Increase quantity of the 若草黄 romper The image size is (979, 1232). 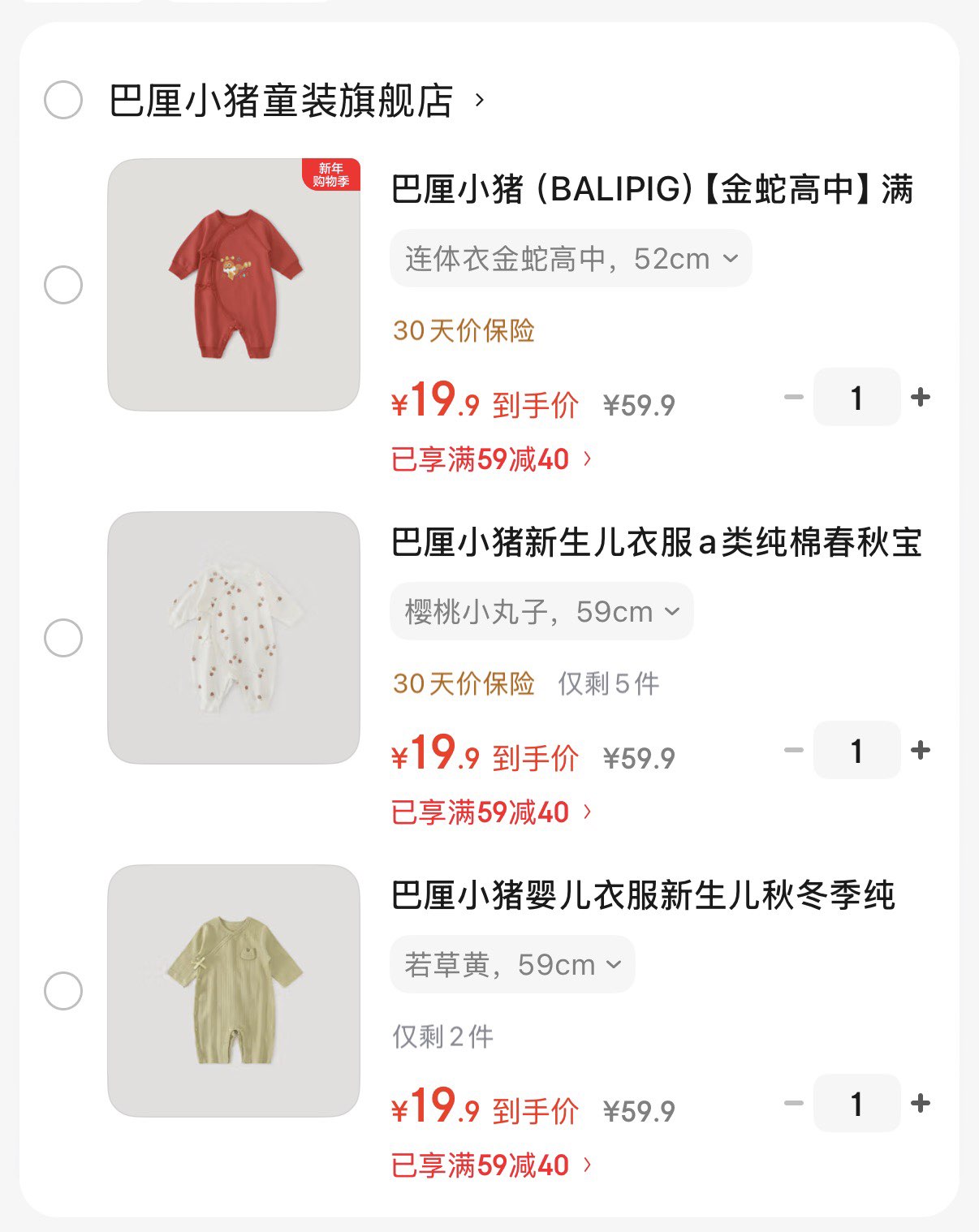(921, 1104)
